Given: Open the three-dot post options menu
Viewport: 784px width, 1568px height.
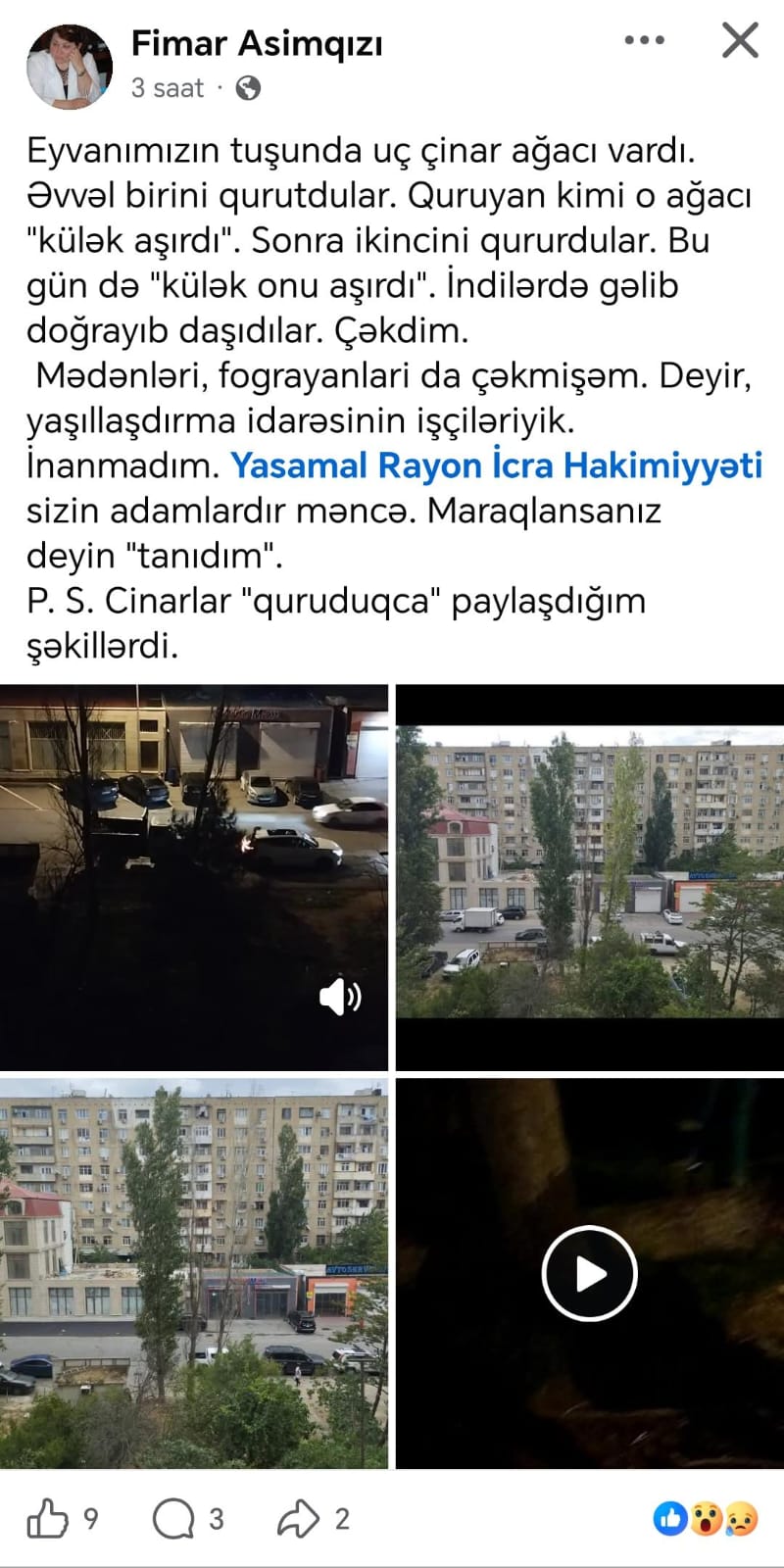Looking at the screenshot, I should tap(644, 41).
